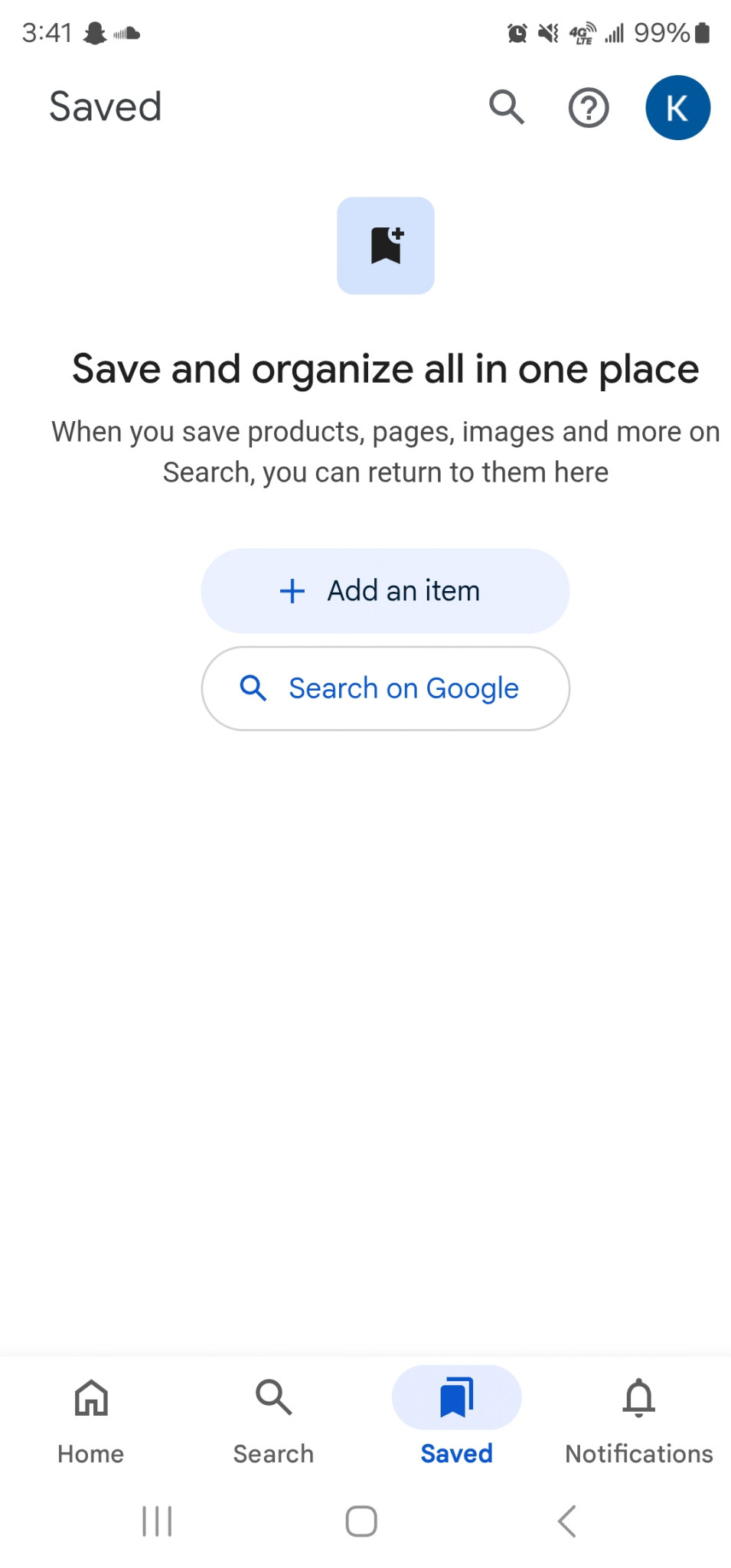Open the K account profile avatar

(677, 107)
